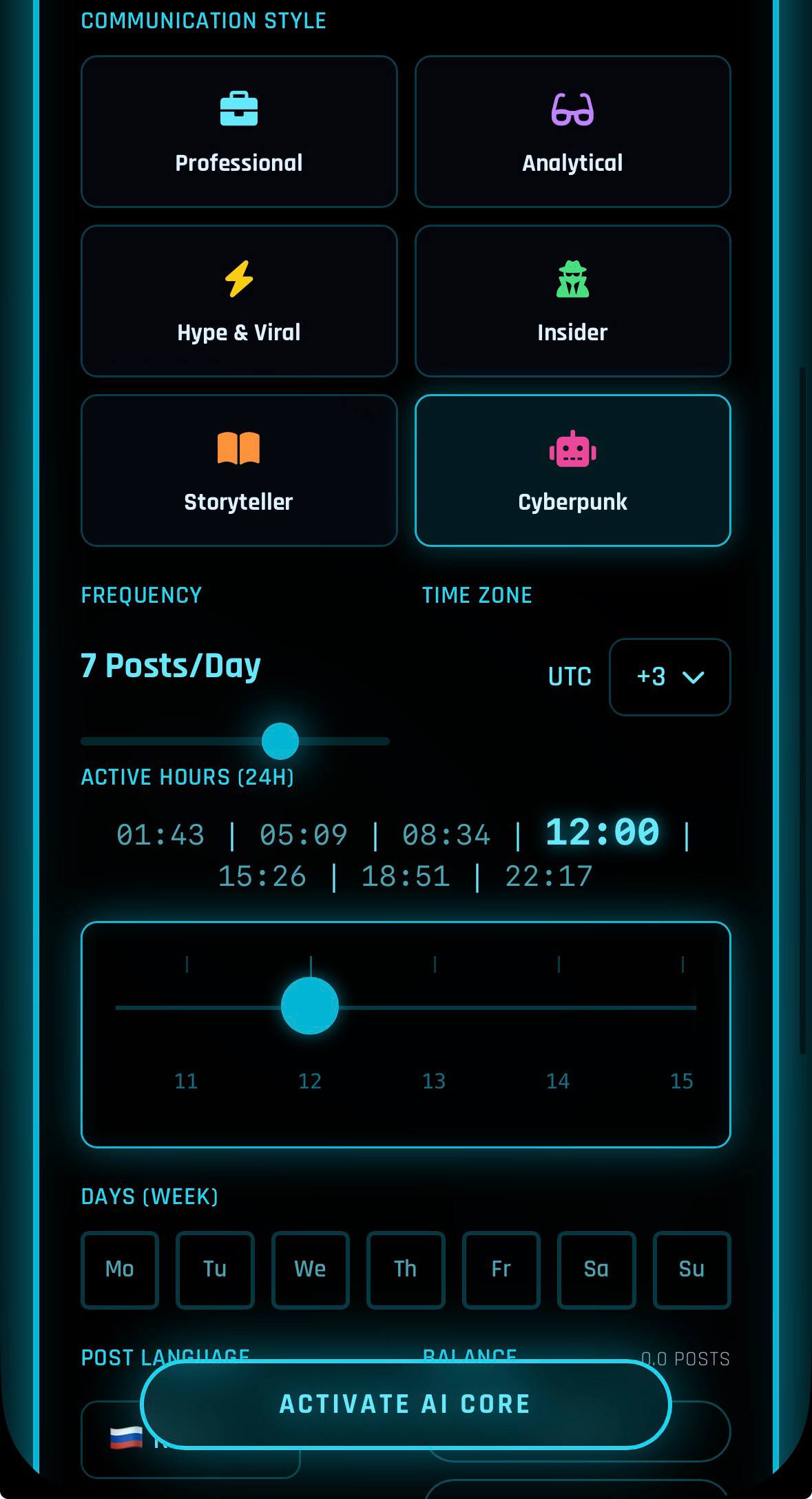Select the 18:51 time slot
This screenshot has height=1499, width=812.
click(x=406, y=876)
